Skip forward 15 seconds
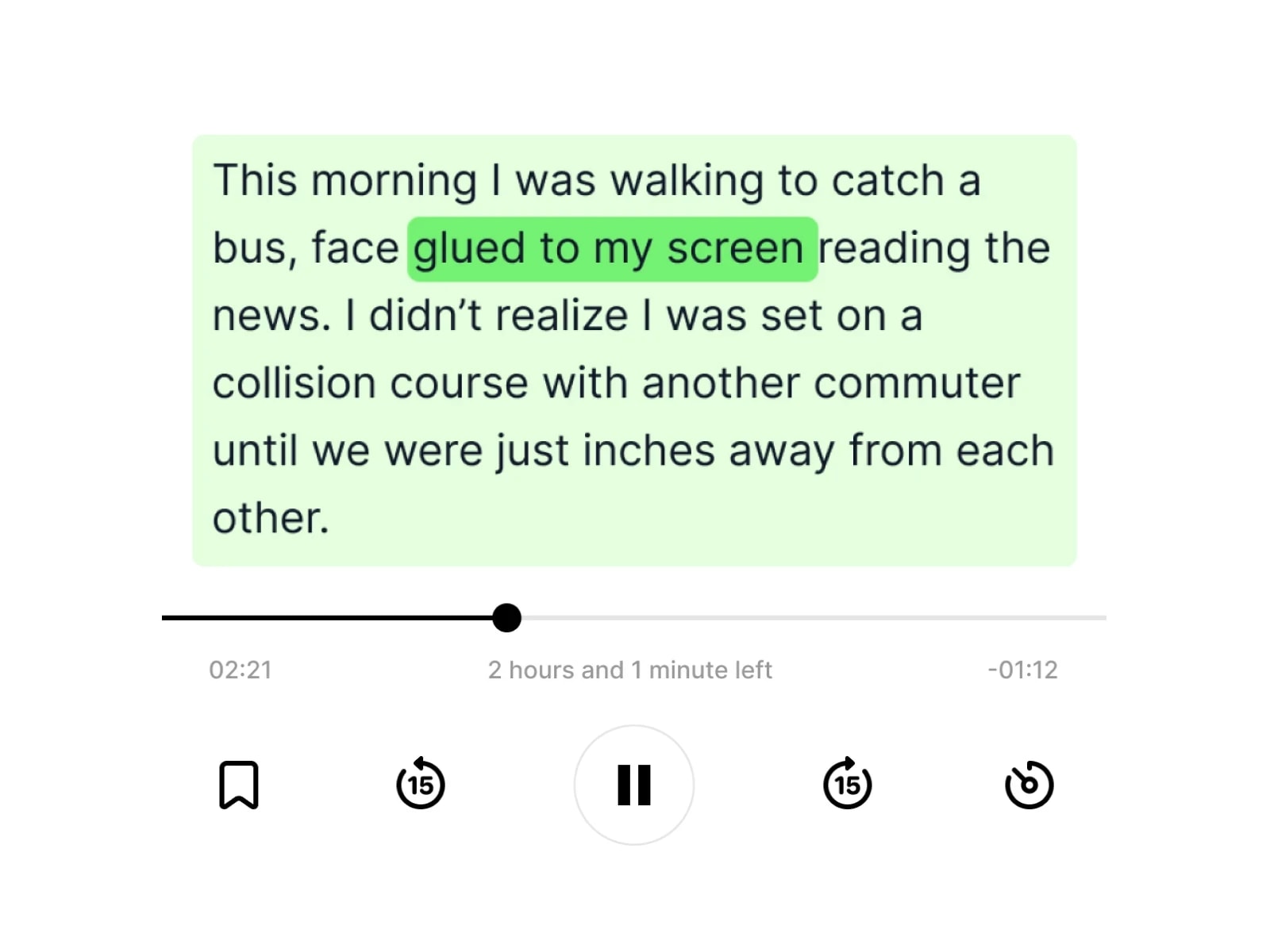1270x952 pixels. pos(847,784)
